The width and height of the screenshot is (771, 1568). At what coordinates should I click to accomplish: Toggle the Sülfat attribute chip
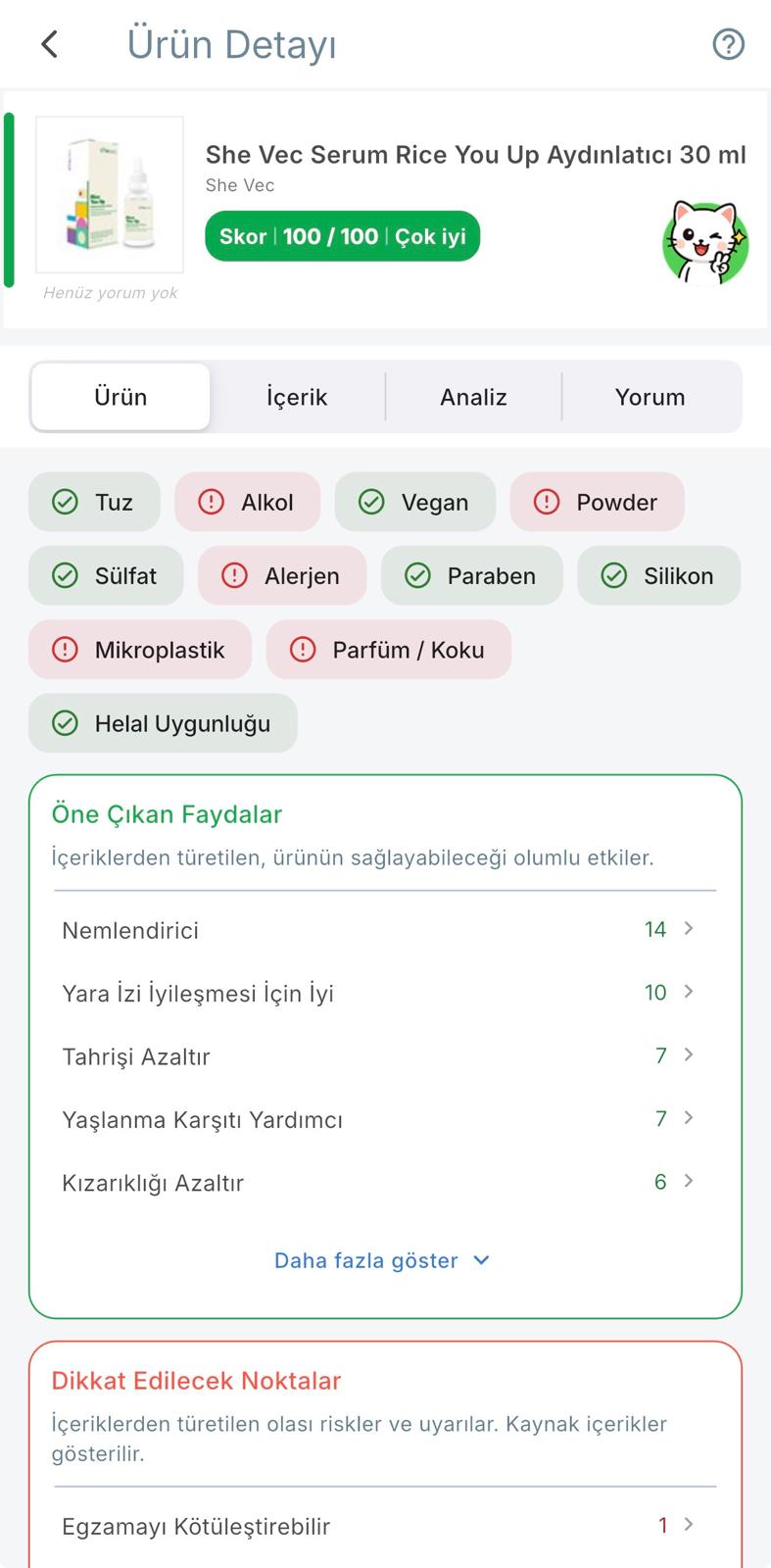pyautogui.click(x=105, y=576)
